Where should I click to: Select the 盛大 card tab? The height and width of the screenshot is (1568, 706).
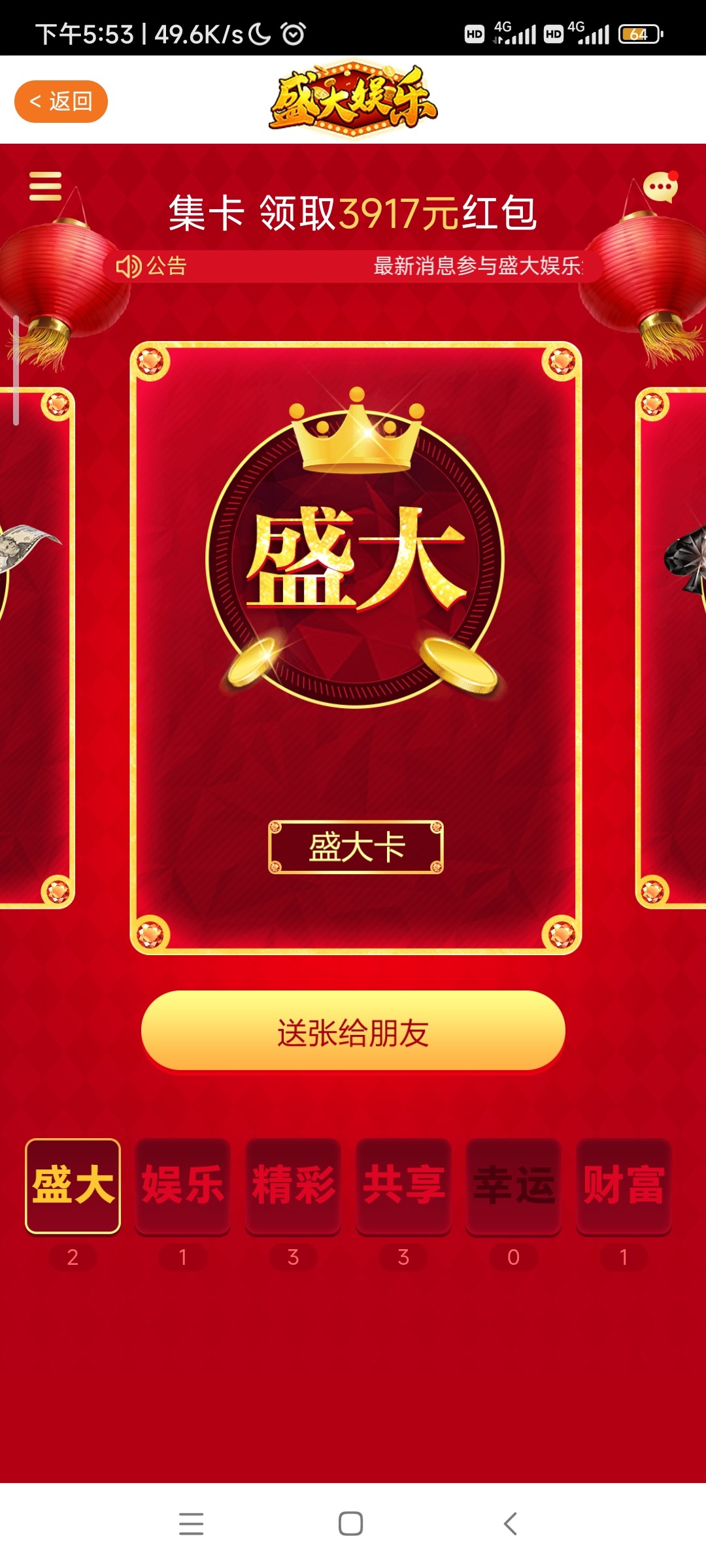(x=73, y=1186)
